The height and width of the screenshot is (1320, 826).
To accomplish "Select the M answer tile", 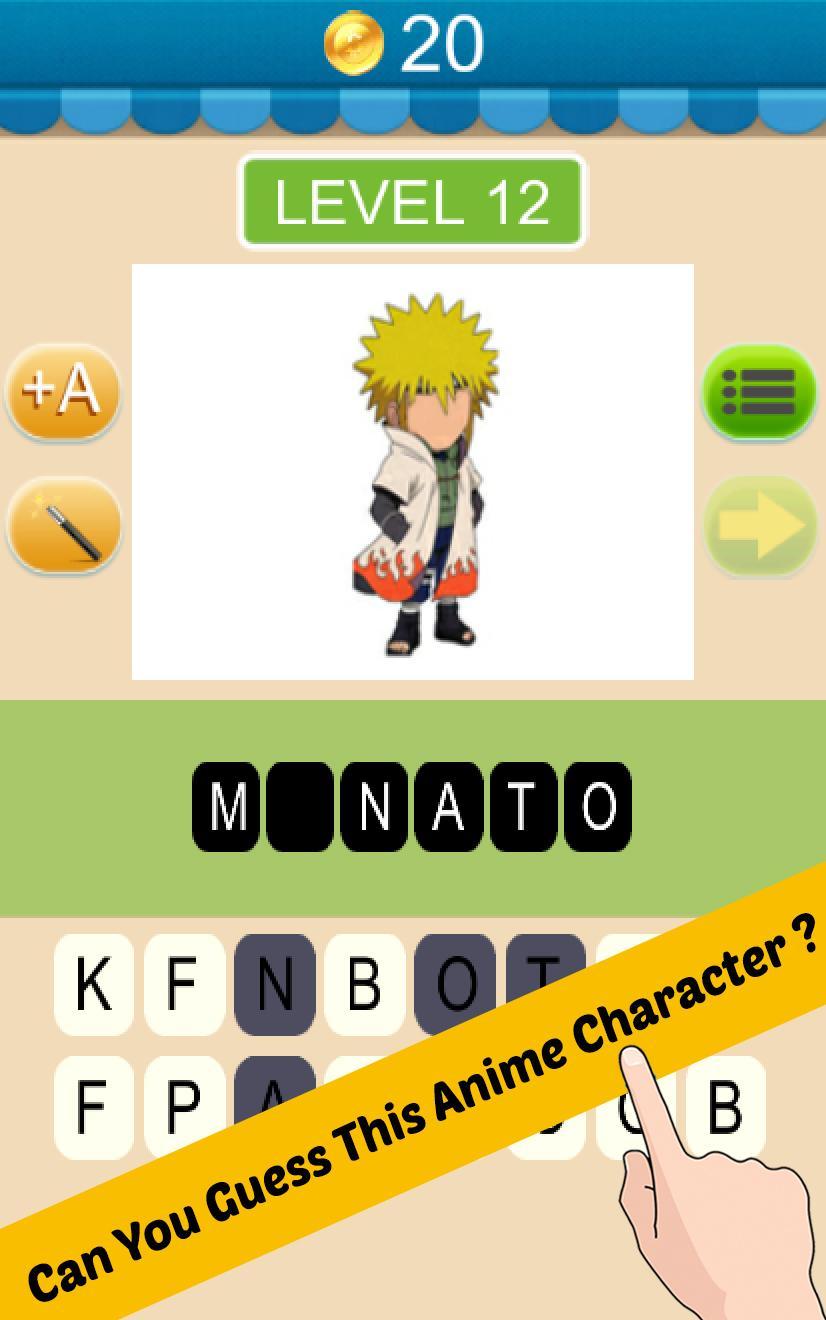I will [x=228, y=807].
